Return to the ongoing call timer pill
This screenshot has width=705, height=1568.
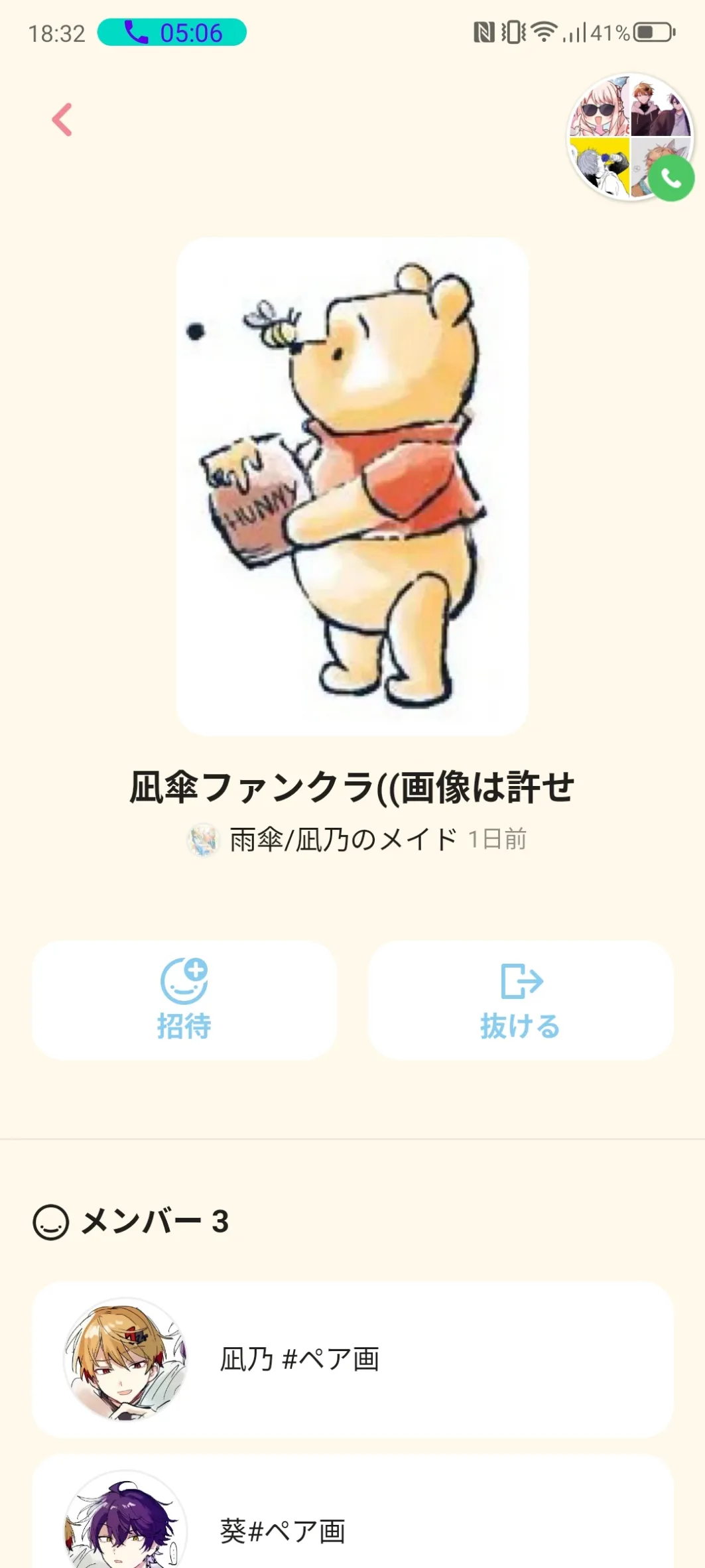[172, 33]
